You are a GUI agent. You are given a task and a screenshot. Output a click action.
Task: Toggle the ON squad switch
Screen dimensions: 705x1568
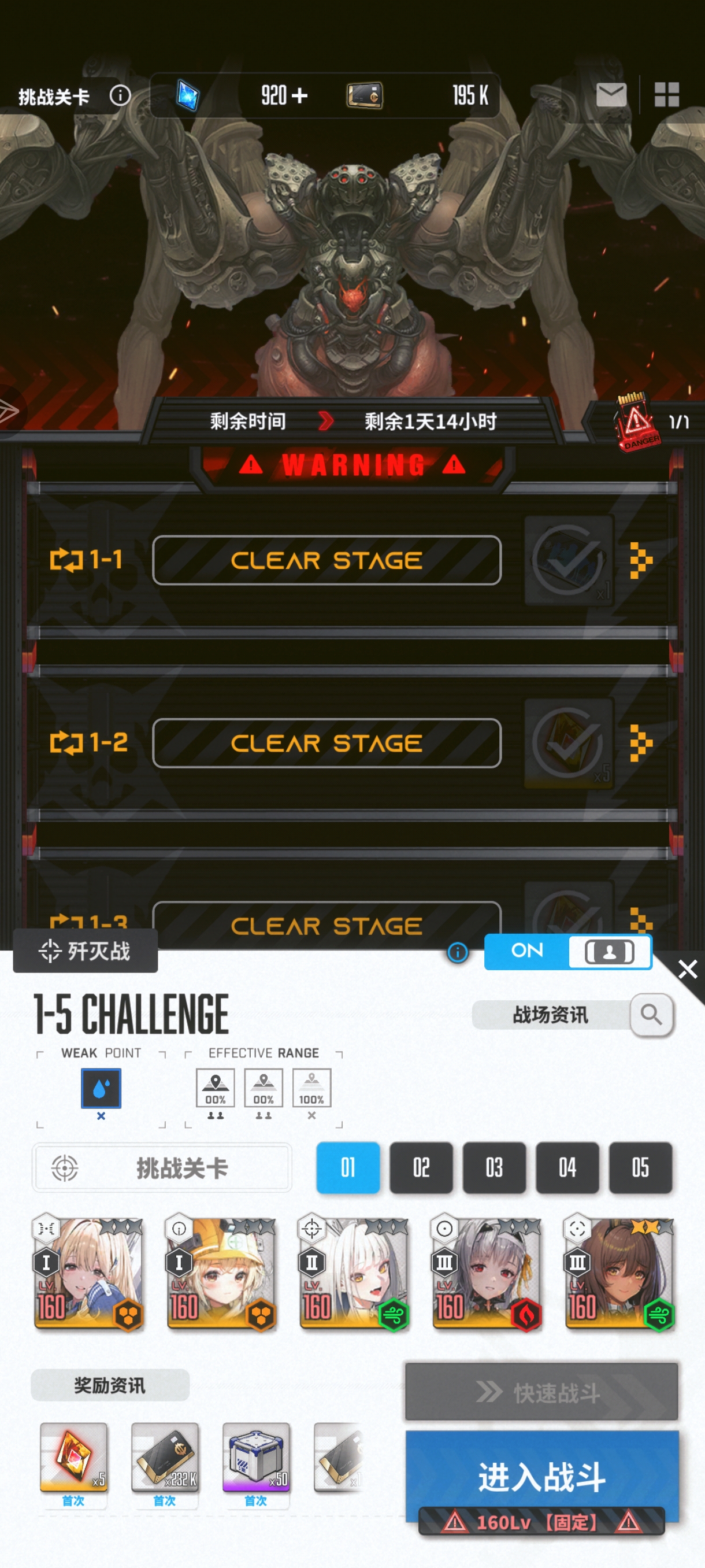click(567, 952)
